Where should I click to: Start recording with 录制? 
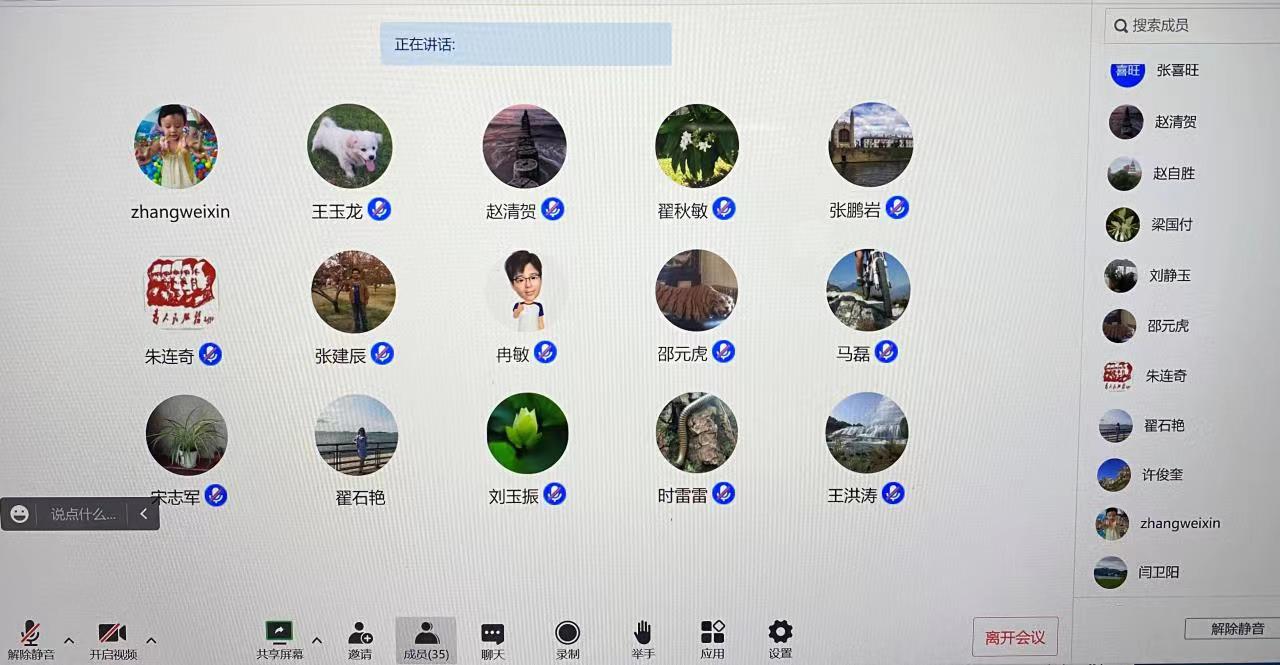[567, 639]
